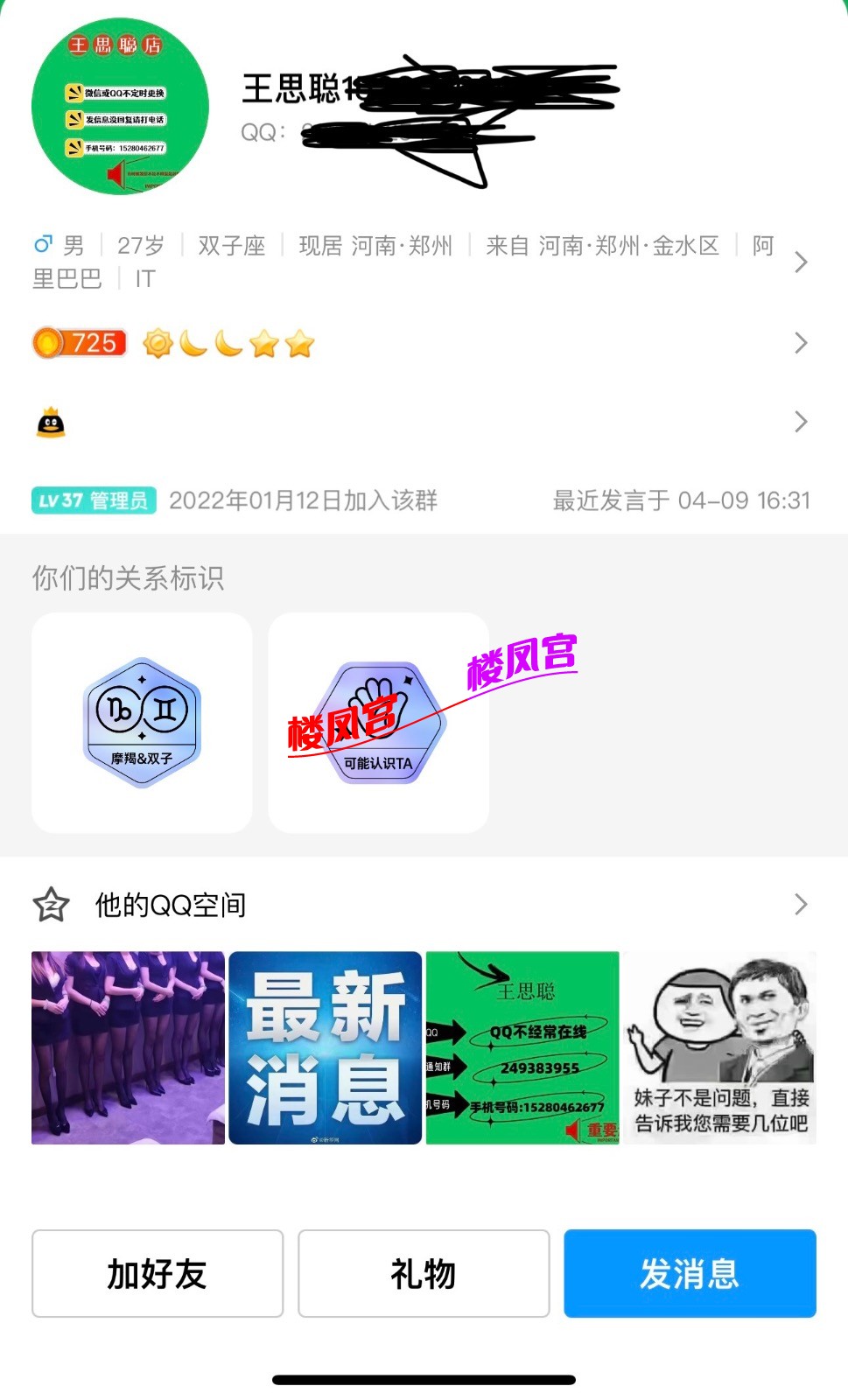View the green 王思聪 contact info photo
848x1400 pixels.
pyautogui.click(x=522, y=1047)
